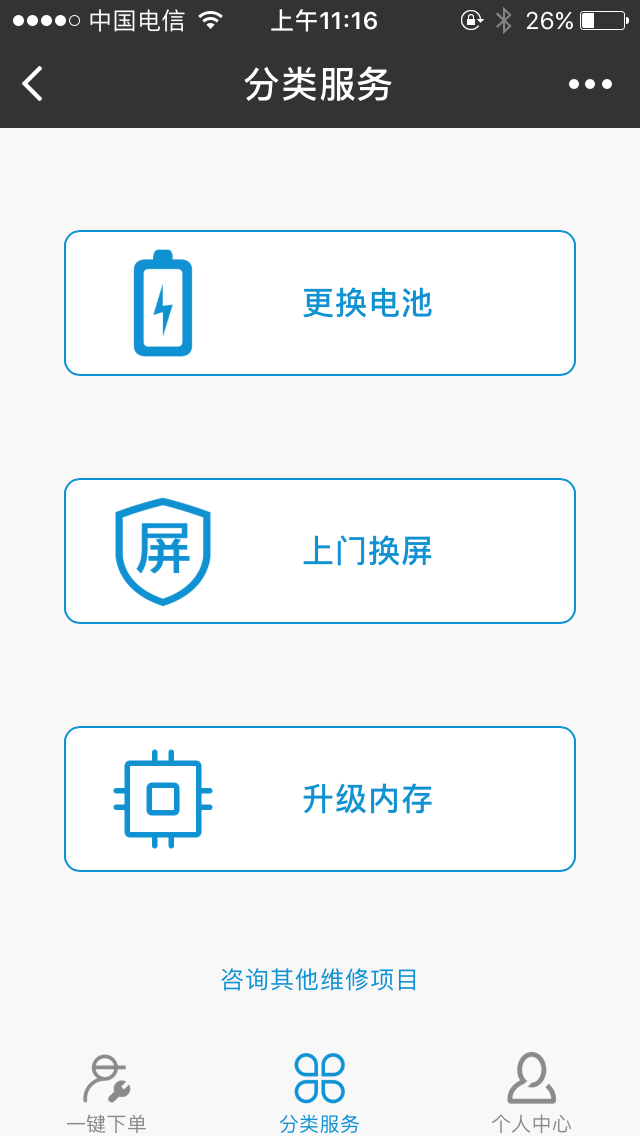The image size is (640, 1136).
Task: Select the 更换电池 battery replacement service
Action: pos(320,303)
